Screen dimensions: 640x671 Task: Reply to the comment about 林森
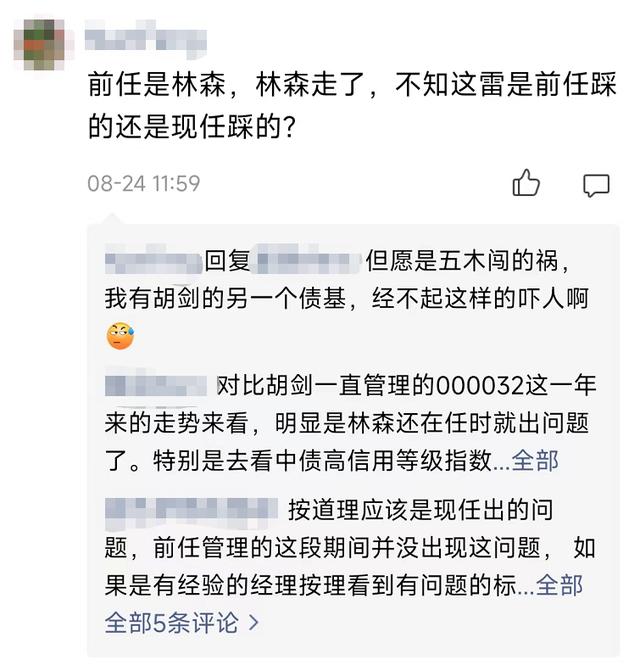coord(597,184)
